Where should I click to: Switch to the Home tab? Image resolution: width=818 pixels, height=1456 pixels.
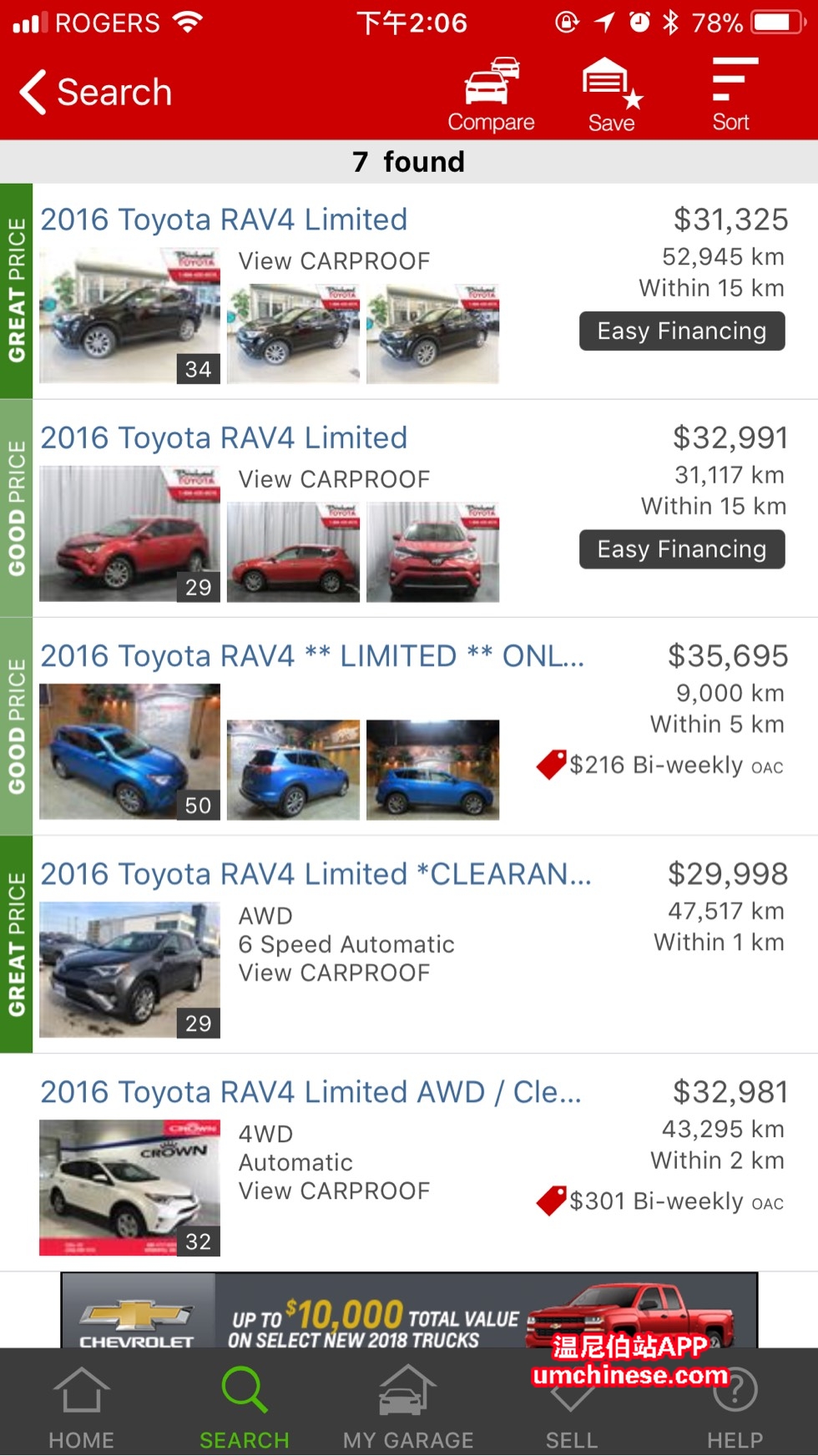point(81,1407)
